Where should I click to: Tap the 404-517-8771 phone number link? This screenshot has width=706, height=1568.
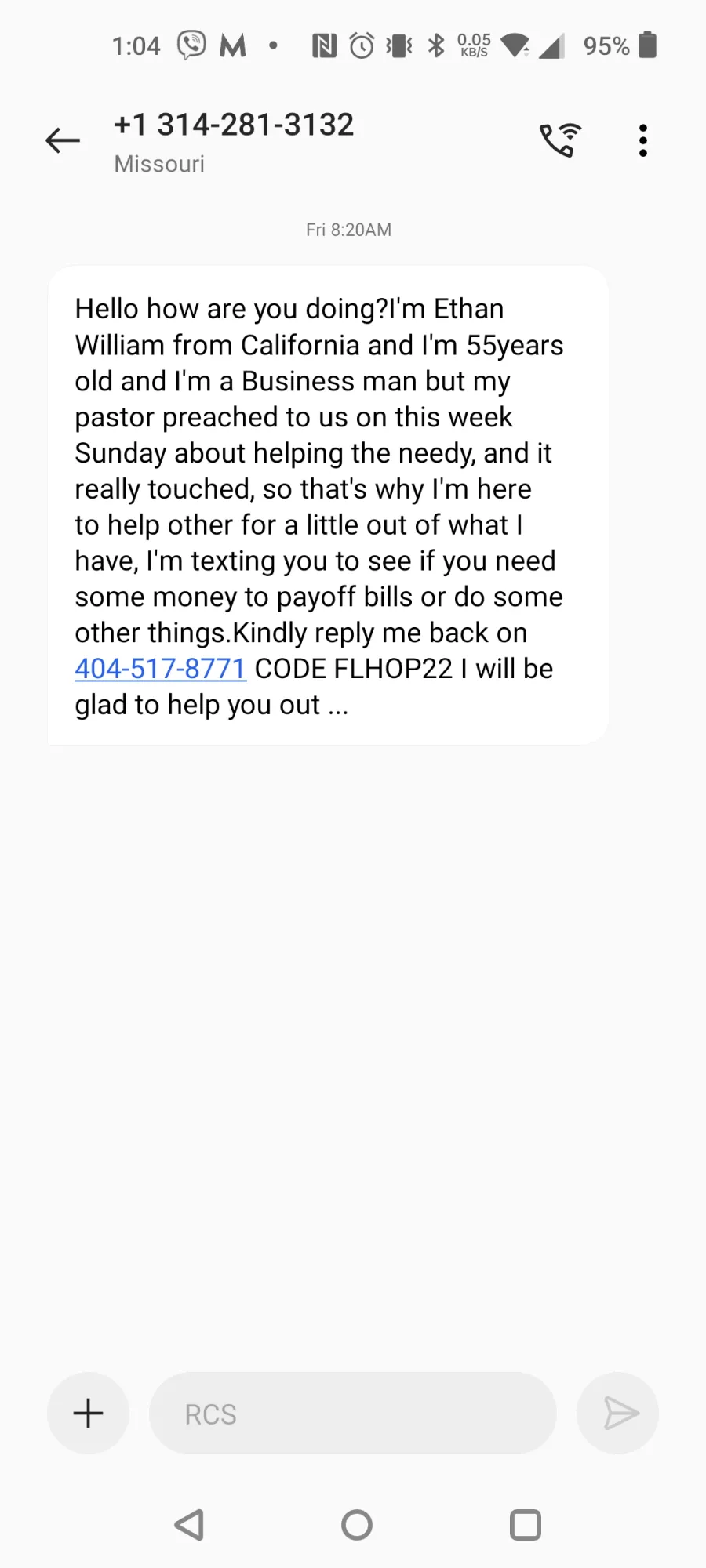pos(161,669)
